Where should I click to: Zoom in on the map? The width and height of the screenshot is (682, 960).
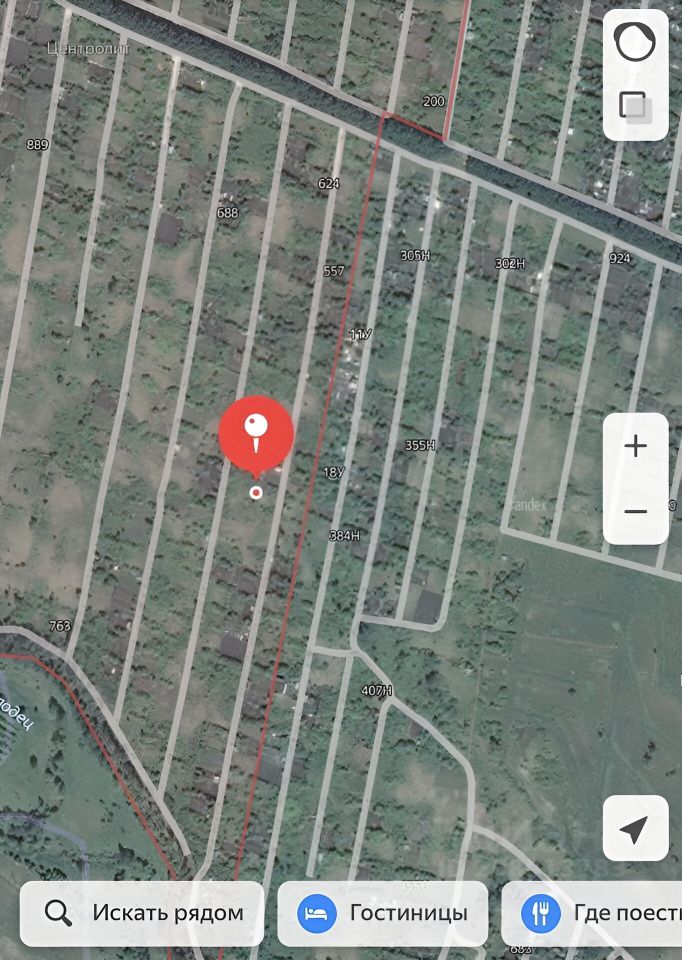[x=635, y=446]
